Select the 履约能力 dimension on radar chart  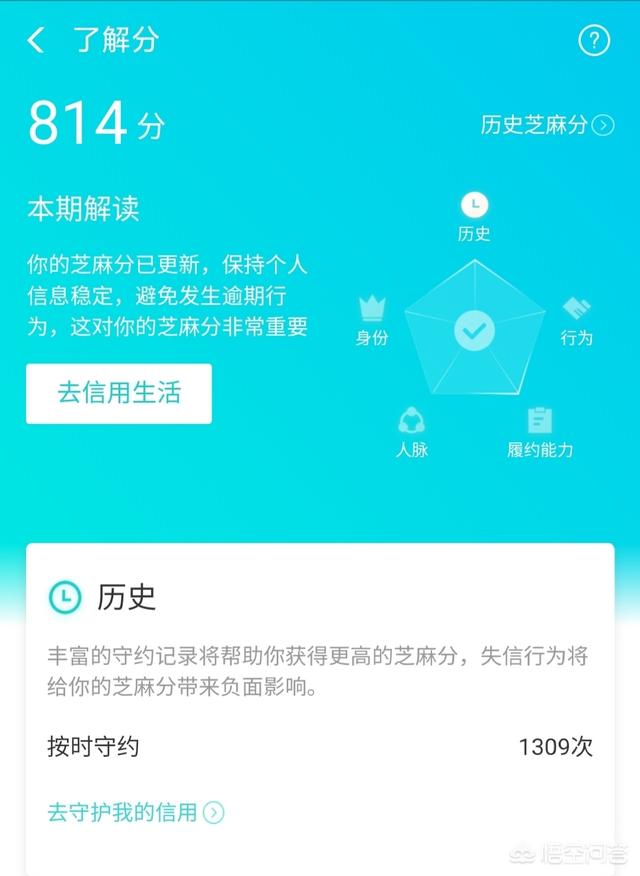point(540,433)
